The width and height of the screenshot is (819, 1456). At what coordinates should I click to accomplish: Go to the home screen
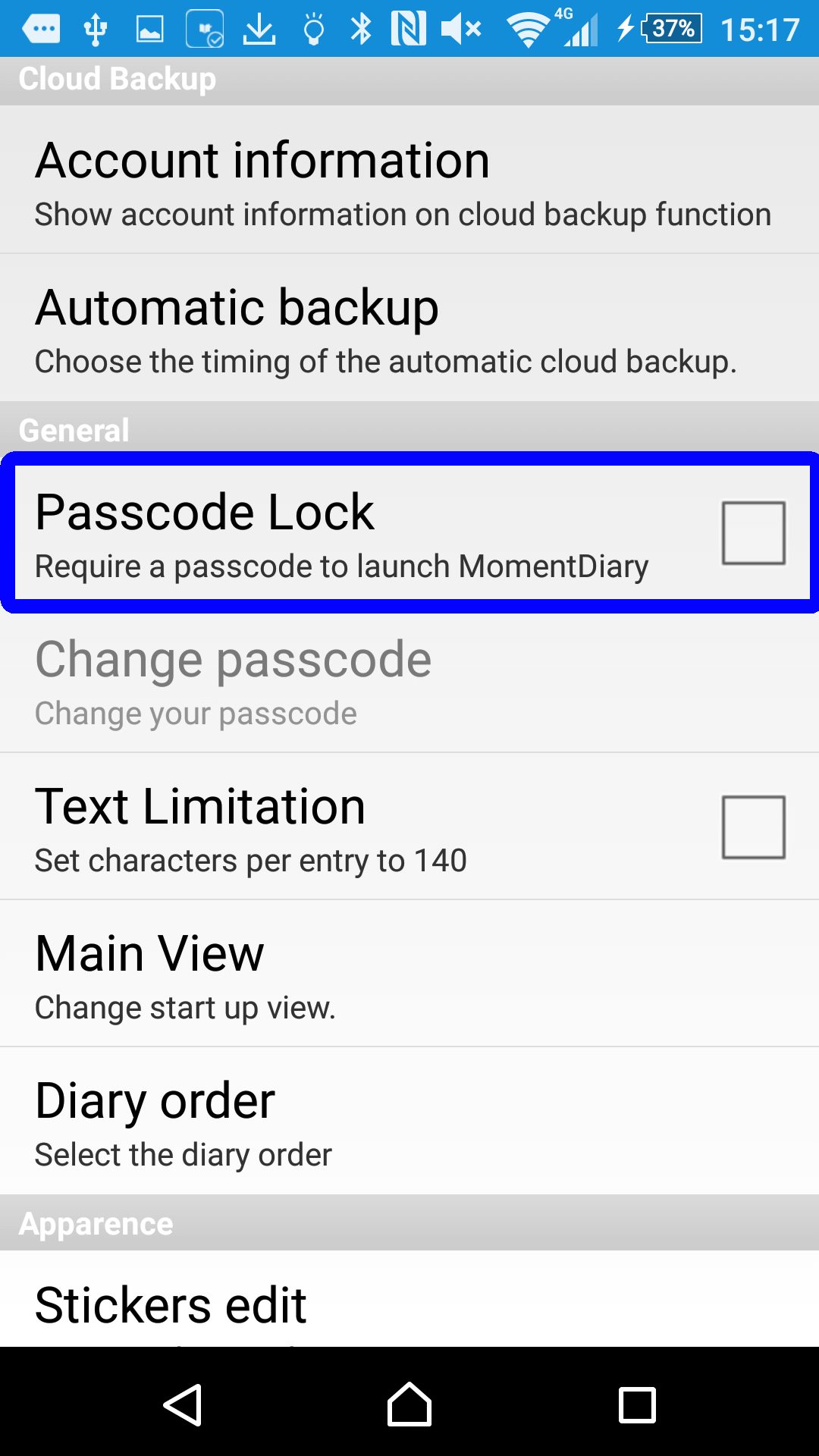click(x=409, y=1404)
